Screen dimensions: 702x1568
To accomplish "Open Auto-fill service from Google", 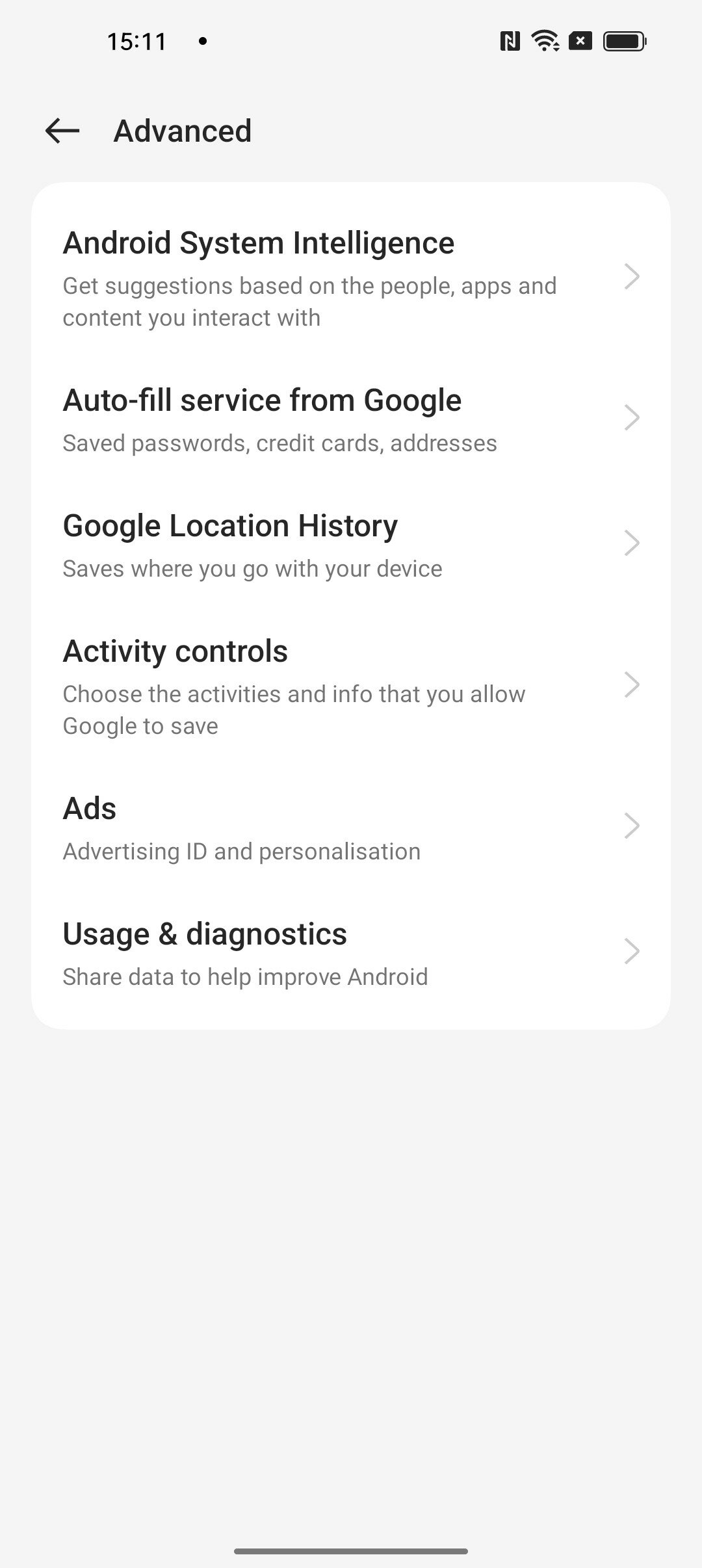I will coord(351,419).
